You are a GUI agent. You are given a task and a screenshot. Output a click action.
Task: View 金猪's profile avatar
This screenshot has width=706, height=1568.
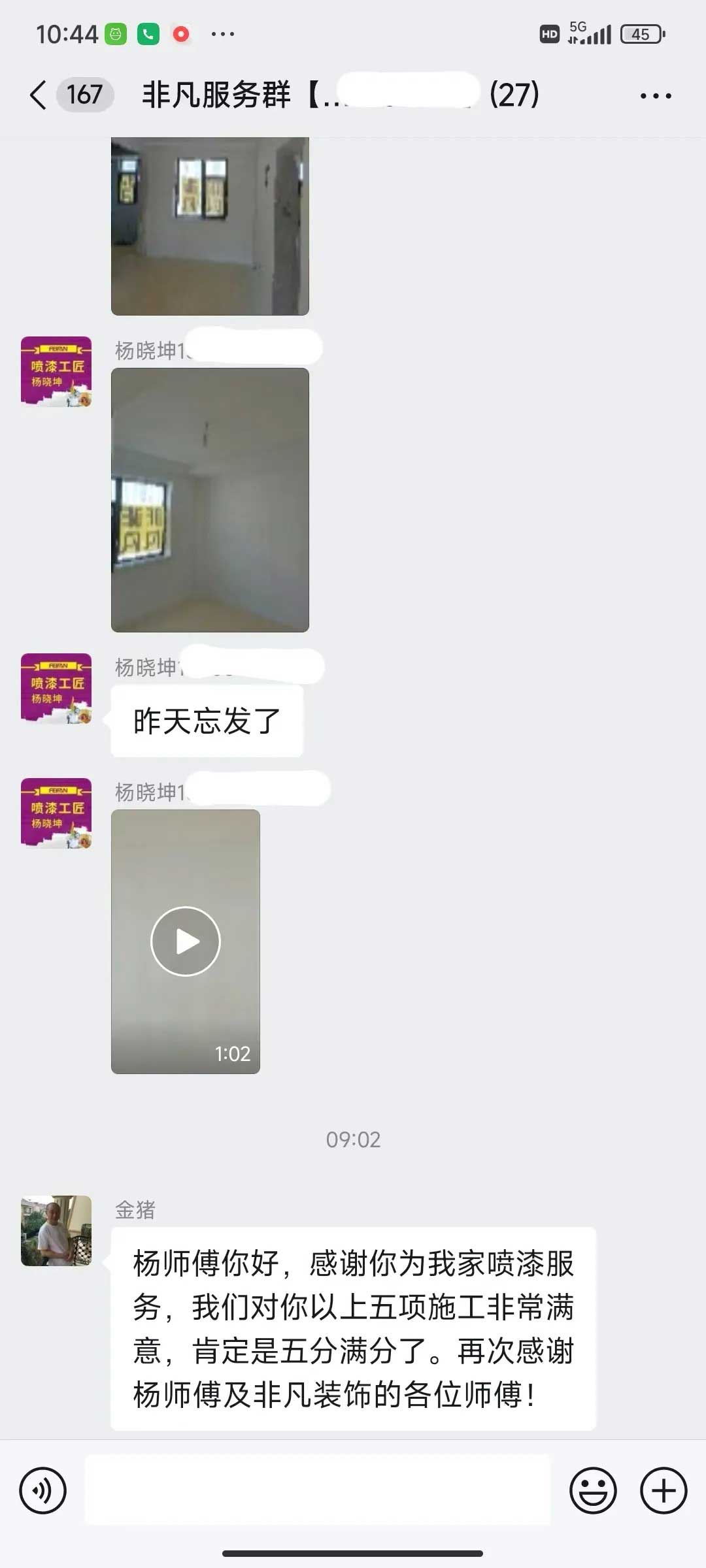pyautogui.click(x=56, y=1231)
